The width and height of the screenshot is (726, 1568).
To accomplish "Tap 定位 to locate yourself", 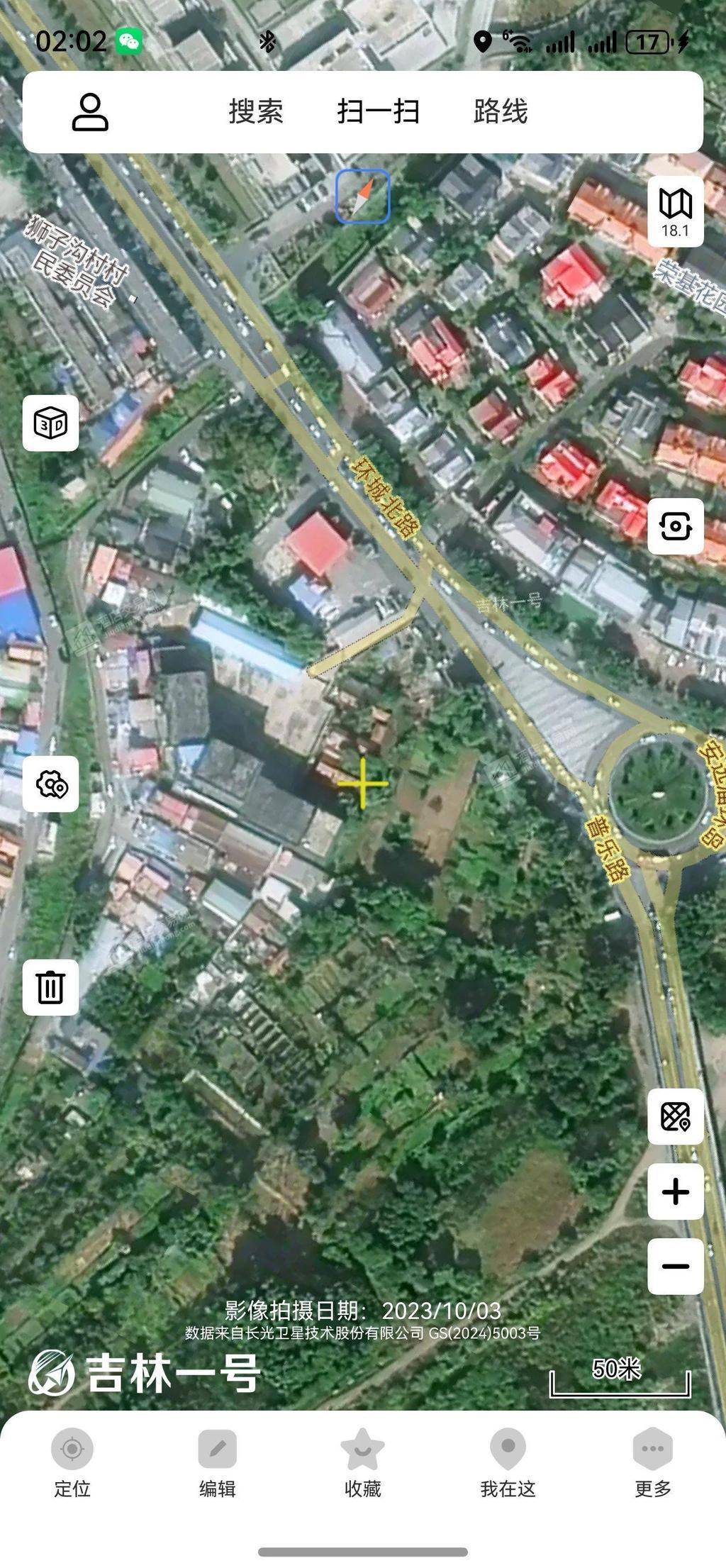I will pyautogui.click(x=72, y=1462).
